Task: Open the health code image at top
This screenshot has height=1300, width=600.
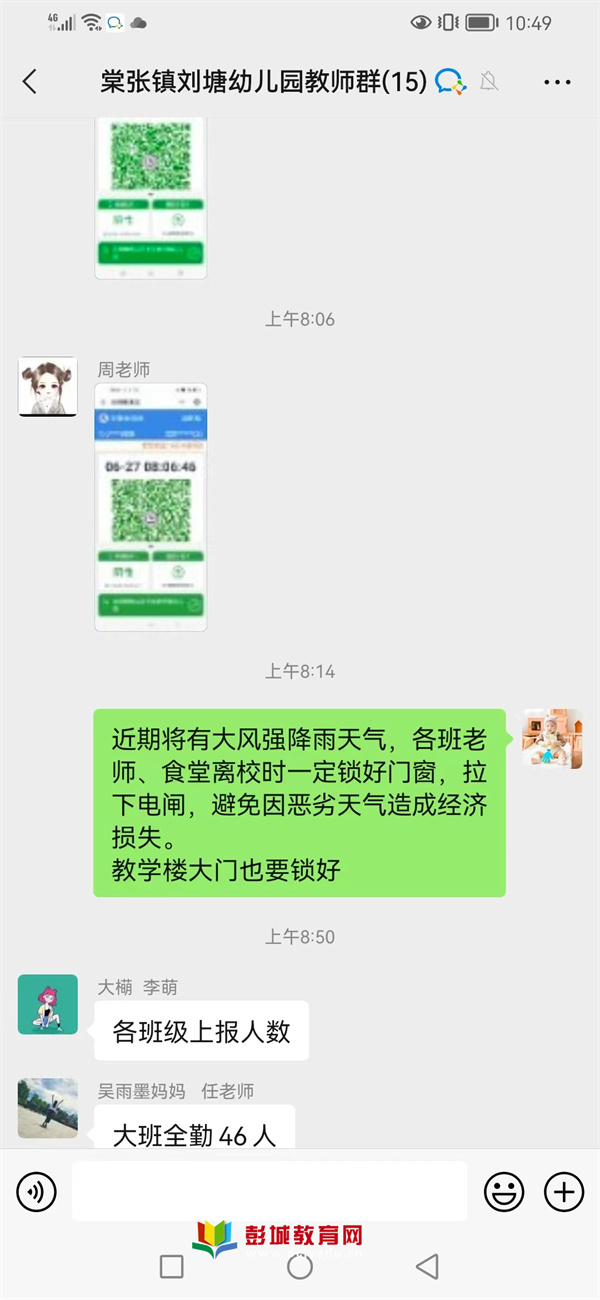Action: point(151,197)
